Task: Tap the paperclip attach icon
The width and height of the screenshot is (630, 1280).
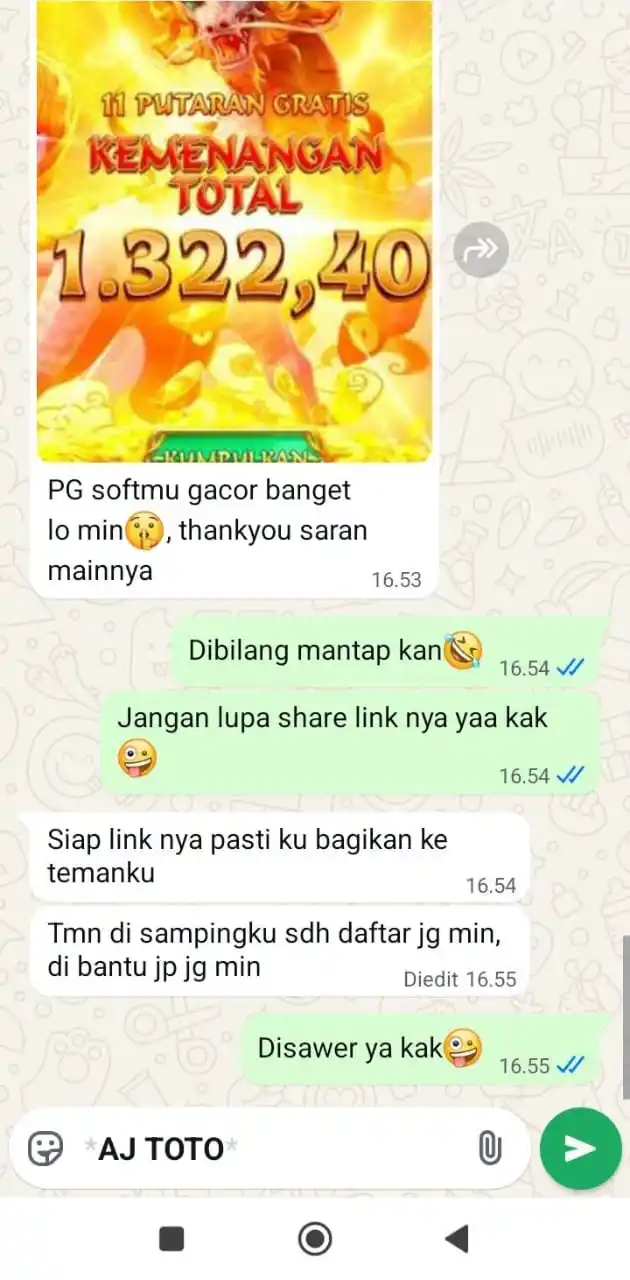Action: tap(489, 1149)
